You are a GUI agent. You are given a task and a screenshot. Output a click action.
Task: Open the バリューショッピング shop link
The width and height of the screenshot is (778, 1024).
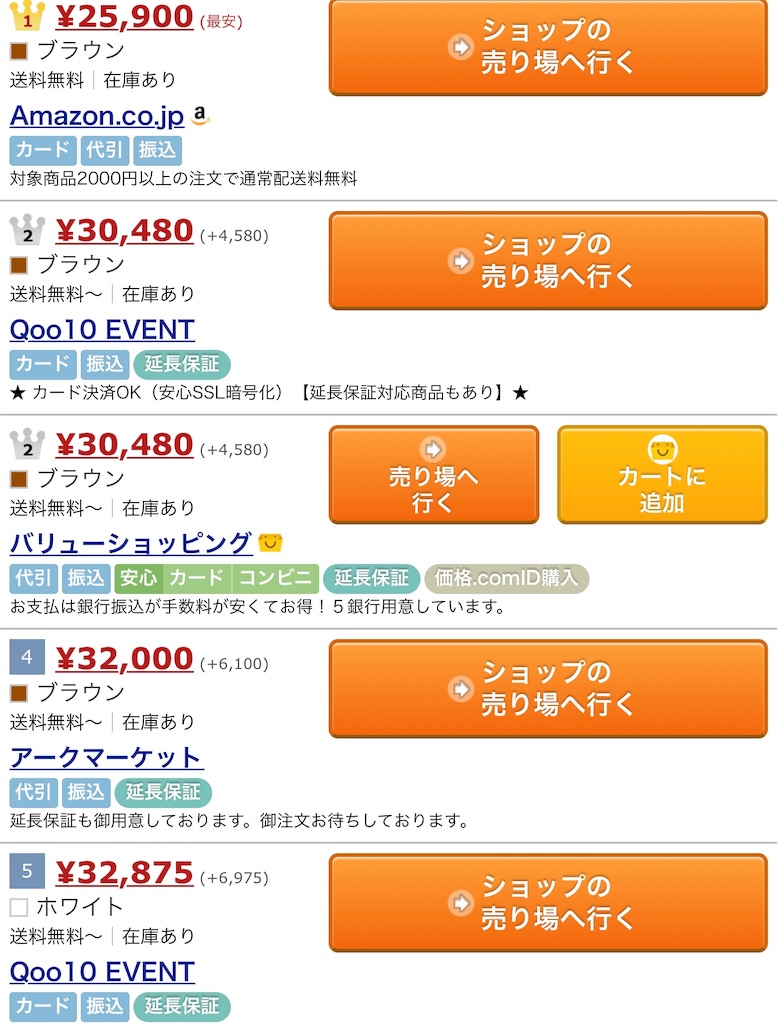tap(131, 543)
